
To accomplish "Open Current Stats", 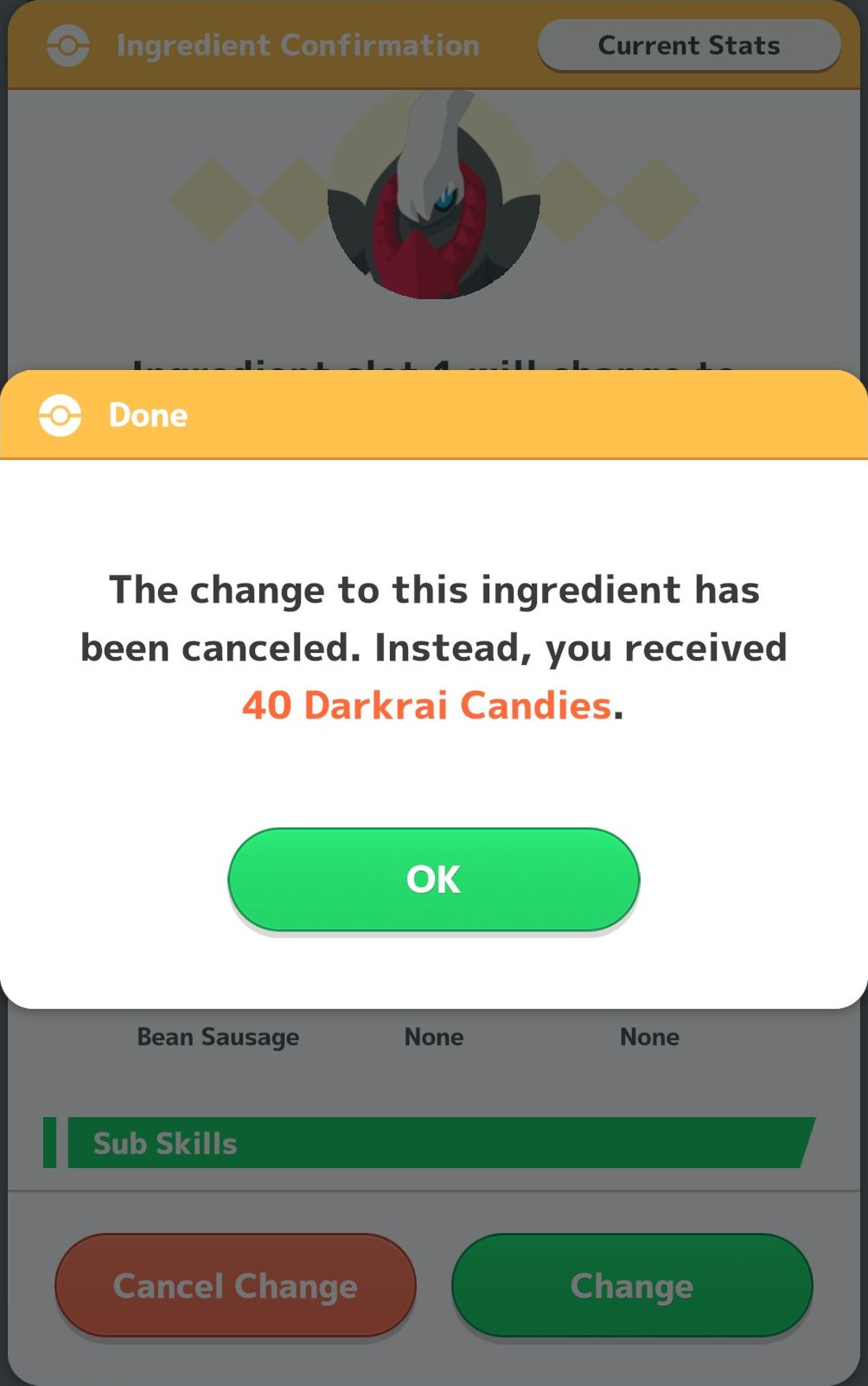I will click(x=688, y=45).
